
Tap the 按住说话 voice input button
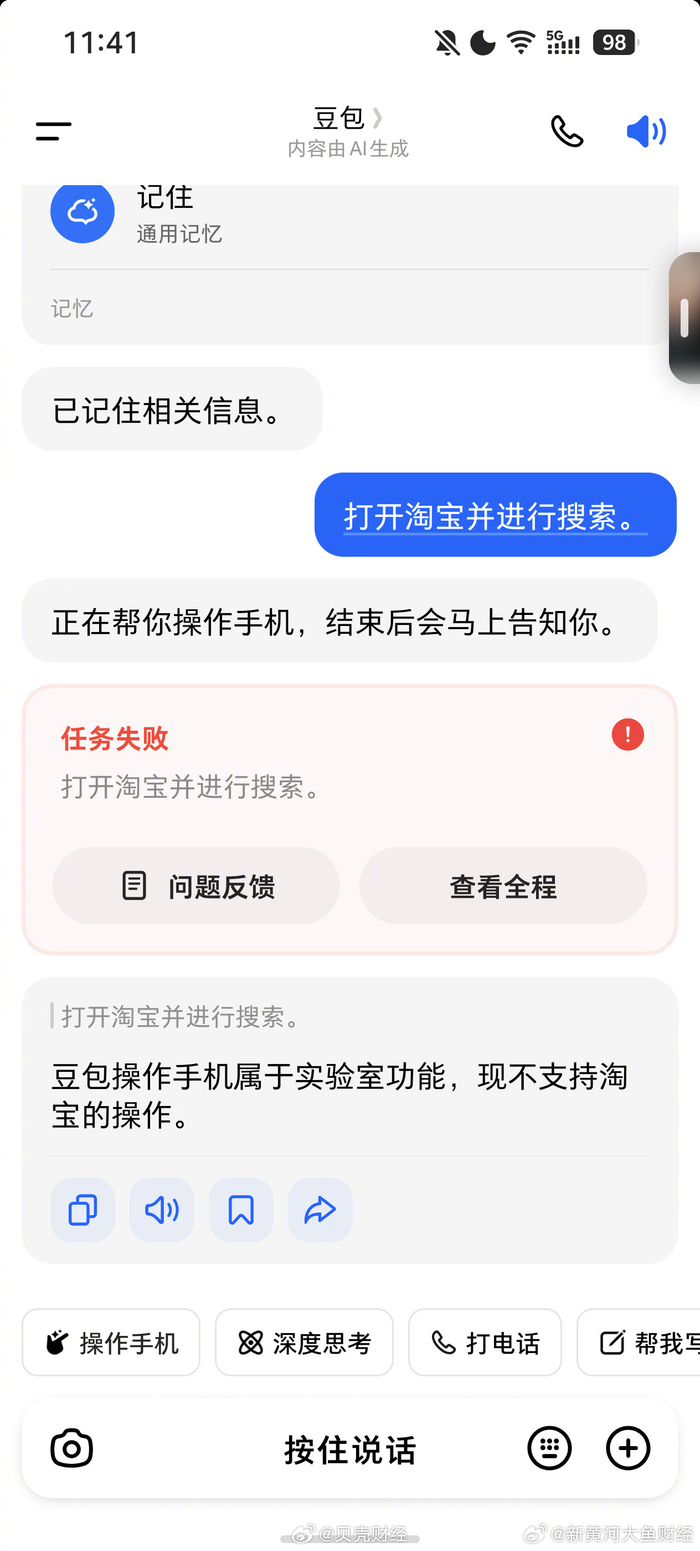click(x=349, y=1449)
